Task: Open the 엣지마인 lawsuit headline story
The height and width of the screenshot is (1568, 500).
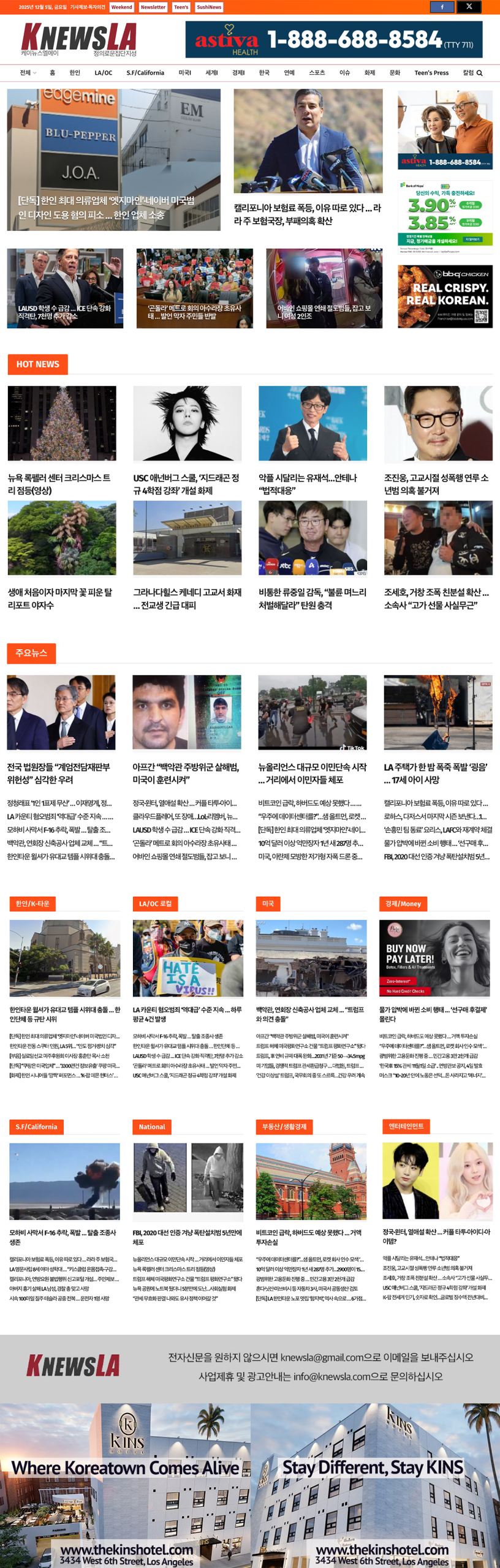Action: click(x=107, y=208)
